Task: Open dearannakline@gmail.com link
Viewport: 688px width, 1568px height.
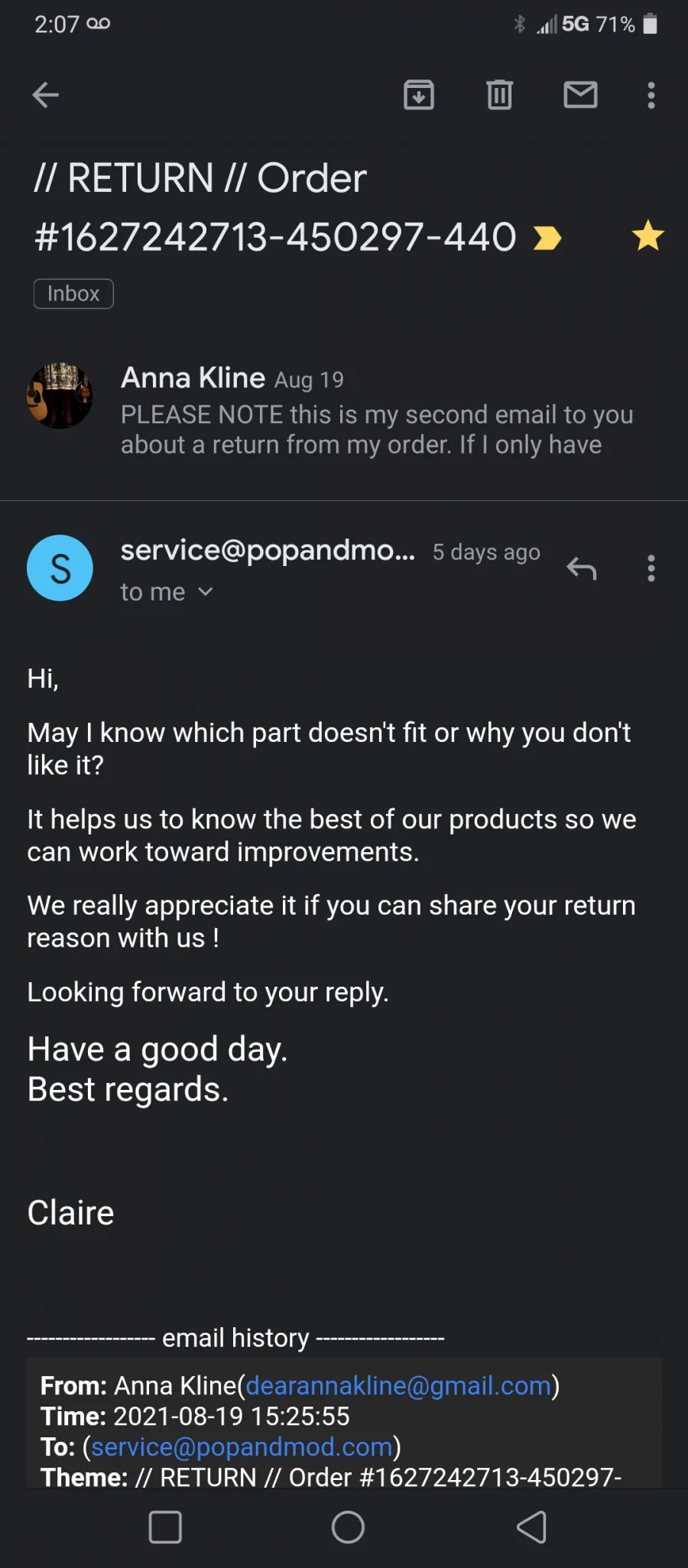Action: coord(398,1385)
